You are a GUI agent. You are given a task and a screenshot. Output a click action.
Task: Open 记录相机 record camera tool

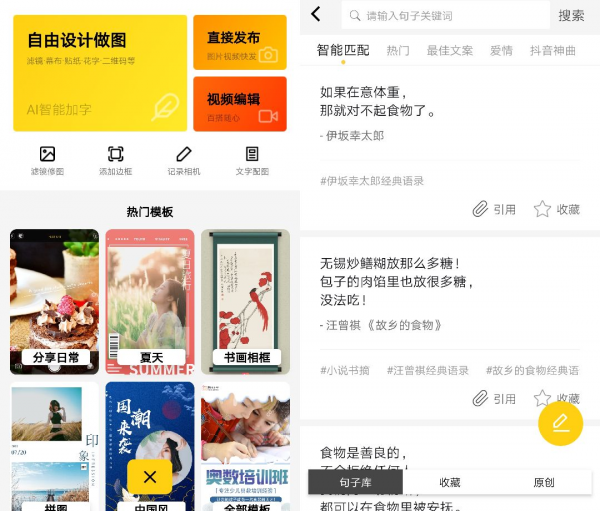pyautogui.click(x=183, y=160)
